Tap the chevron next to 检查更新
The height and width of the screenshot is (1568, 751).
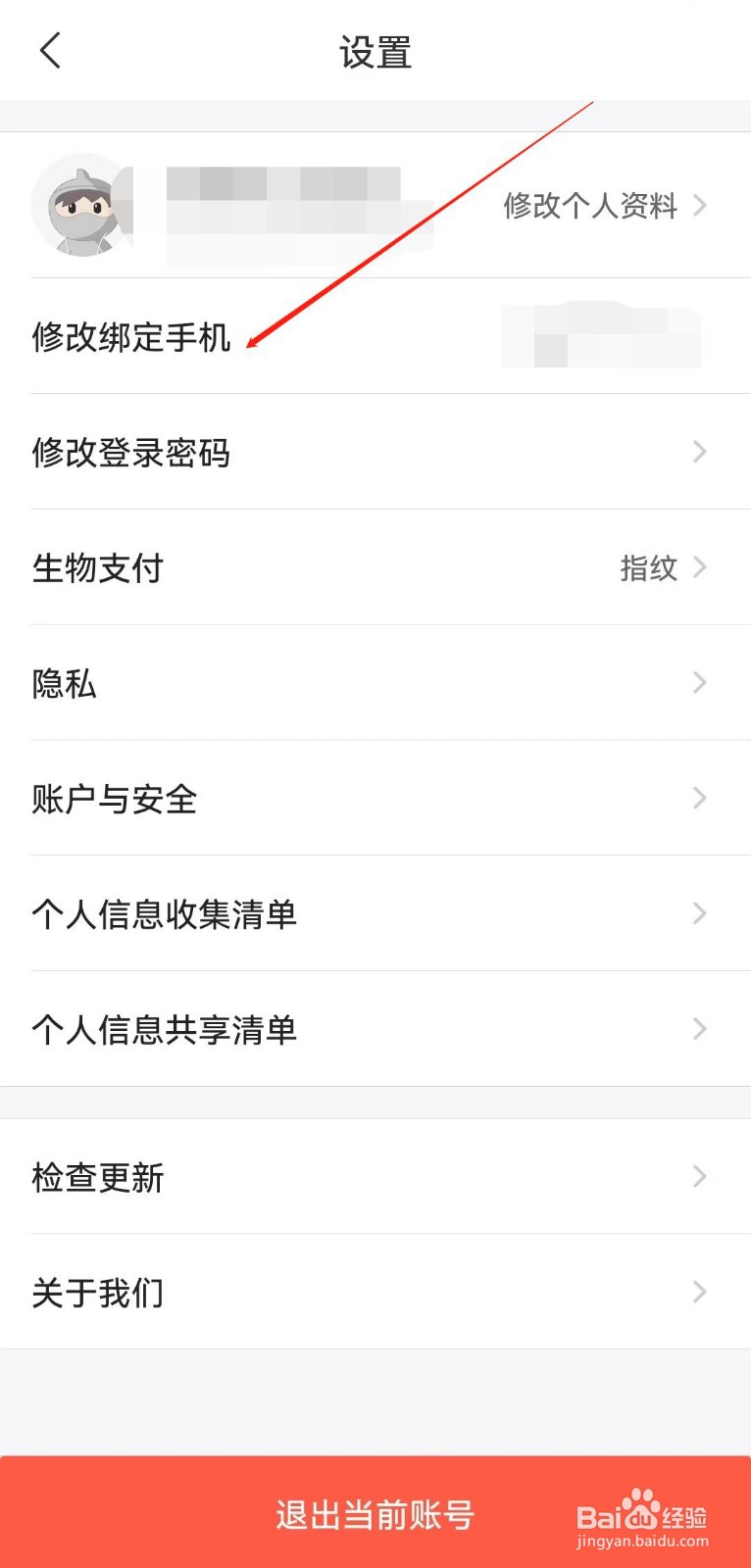pyautogui.click(x=698, y=1176)
